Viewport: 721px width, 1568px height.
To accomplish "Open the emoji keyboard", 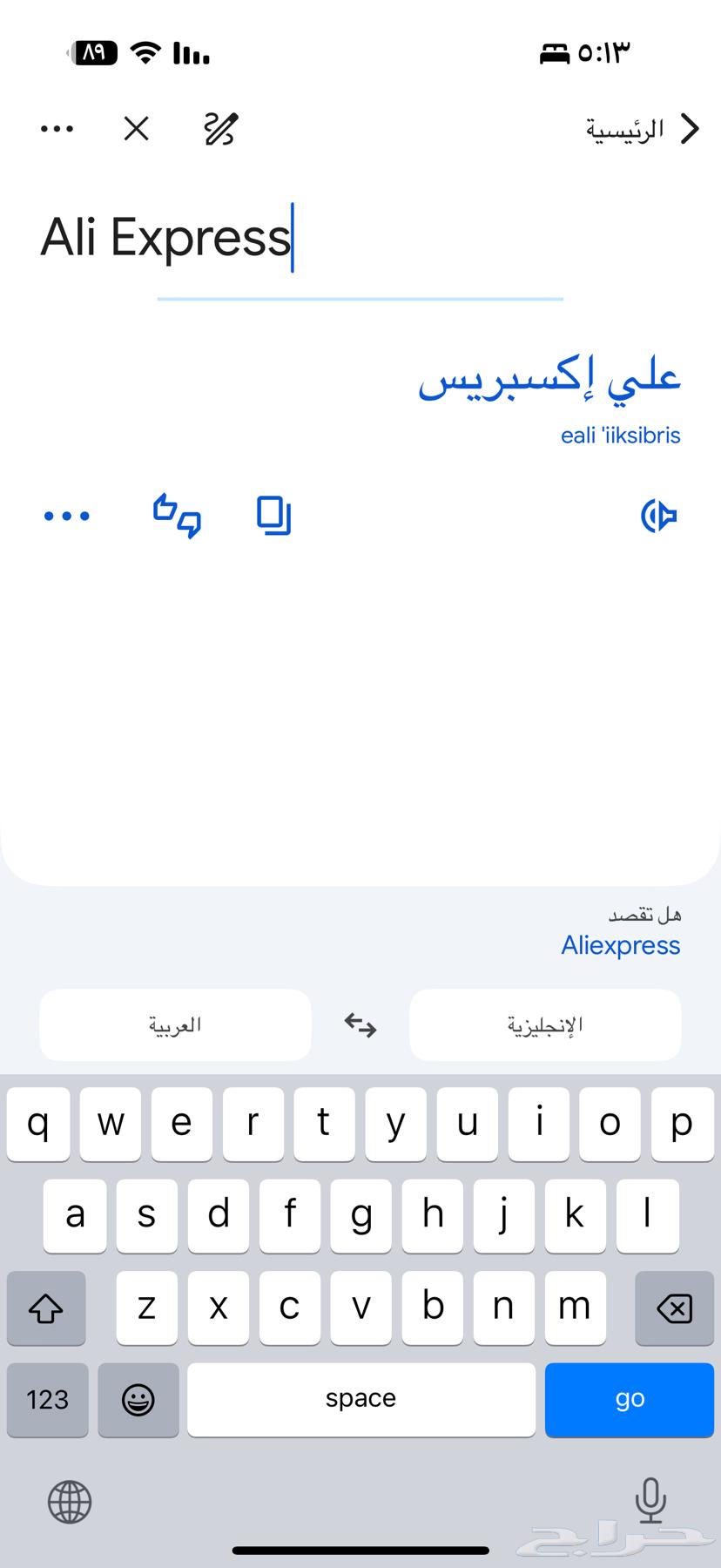I will [x=138, y=1399].
